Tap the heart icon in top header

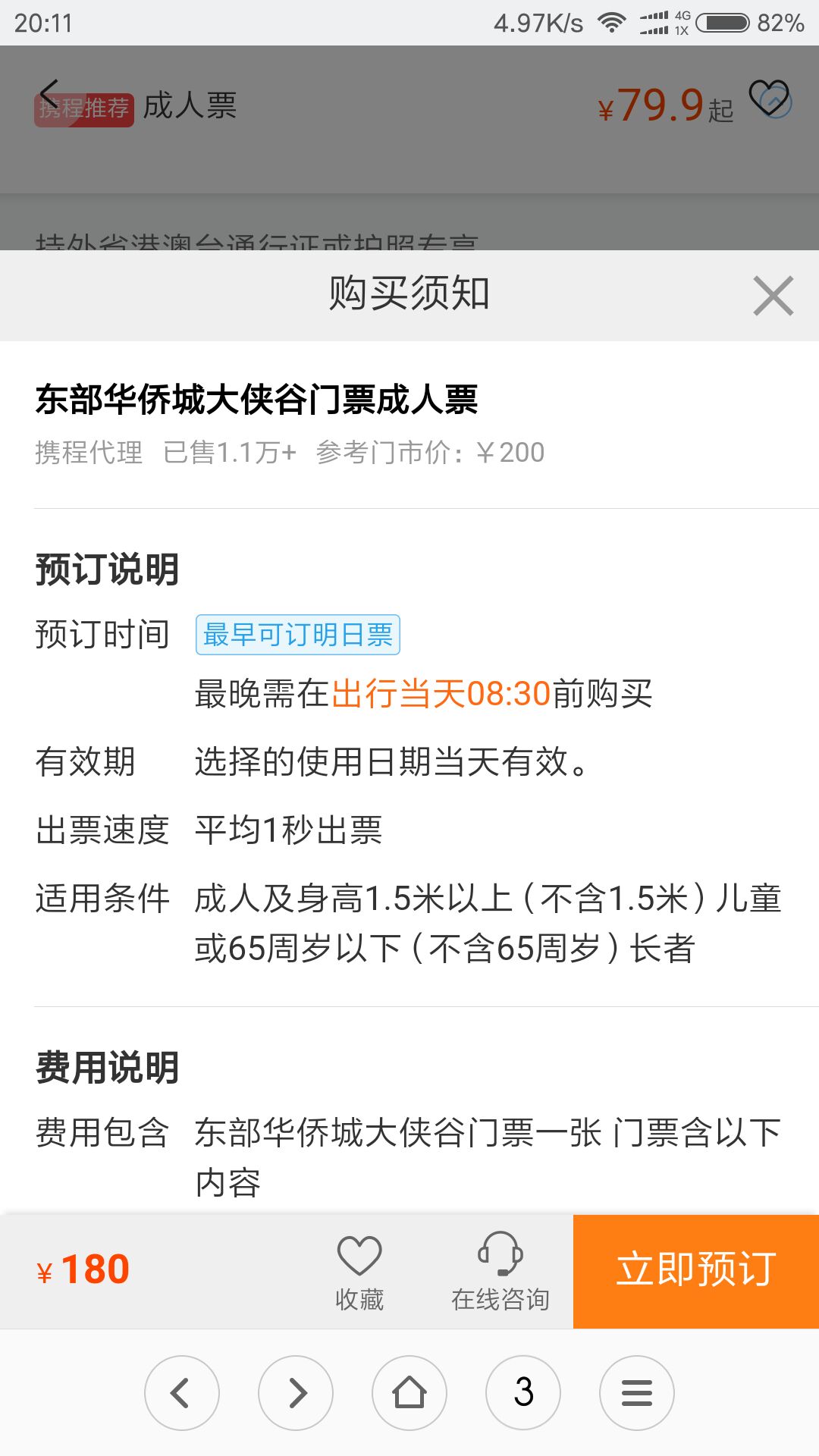pos(769,98)
